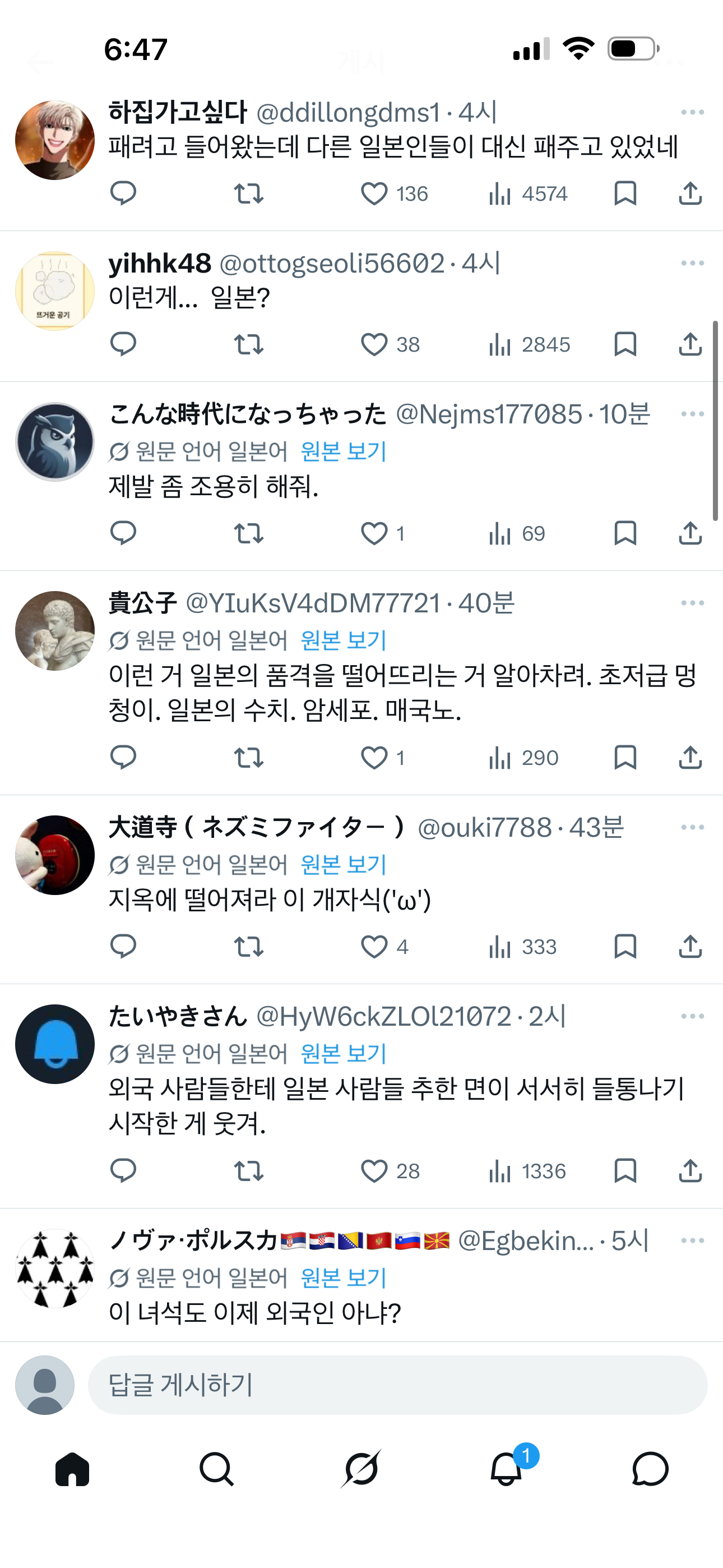This screenshot has height=1568, width=723.
Task: Show original text of ノヴァ·ポルスカ's reply
Action: coord(343,1277)
